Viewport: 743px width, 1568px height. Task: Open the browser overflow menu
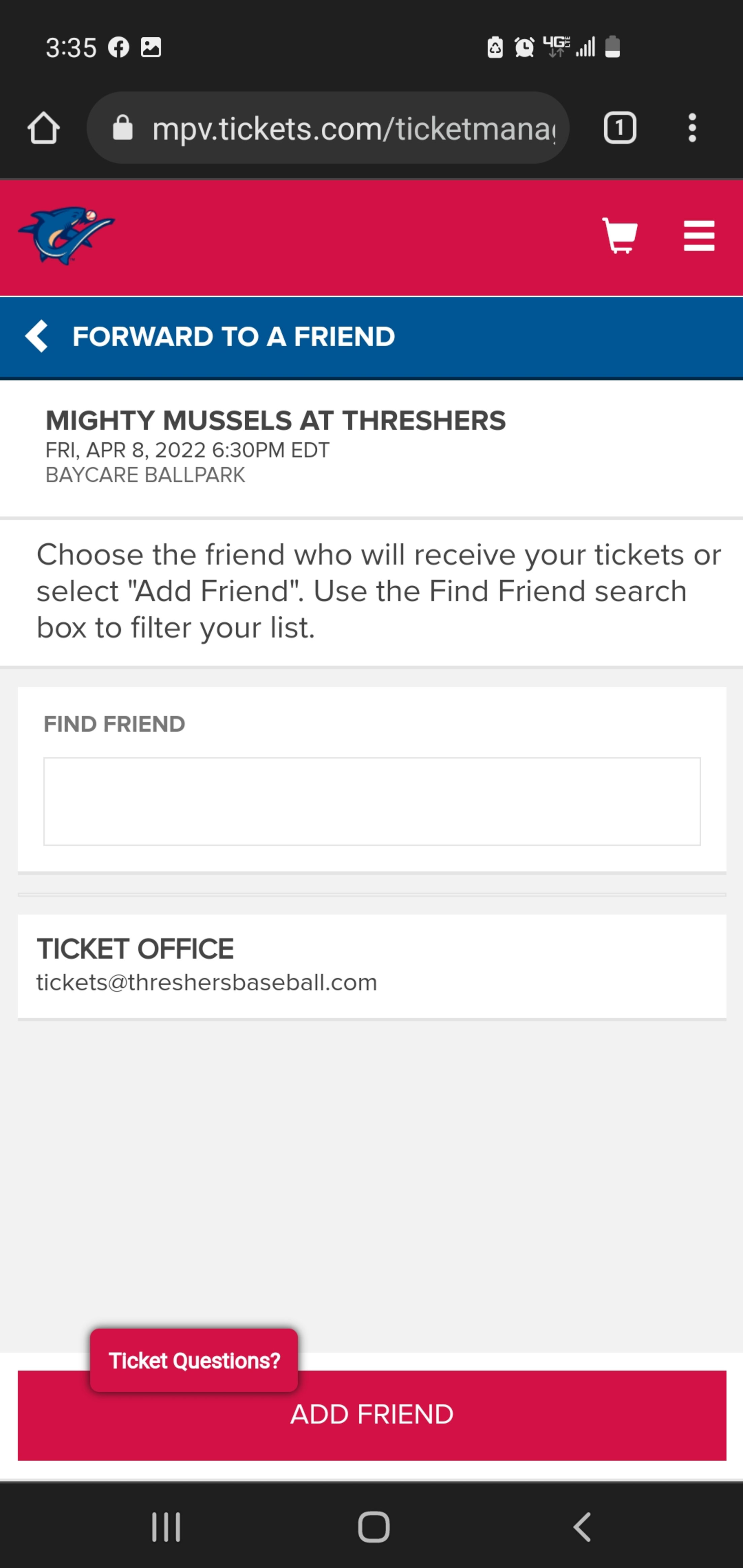pos(692,129)
